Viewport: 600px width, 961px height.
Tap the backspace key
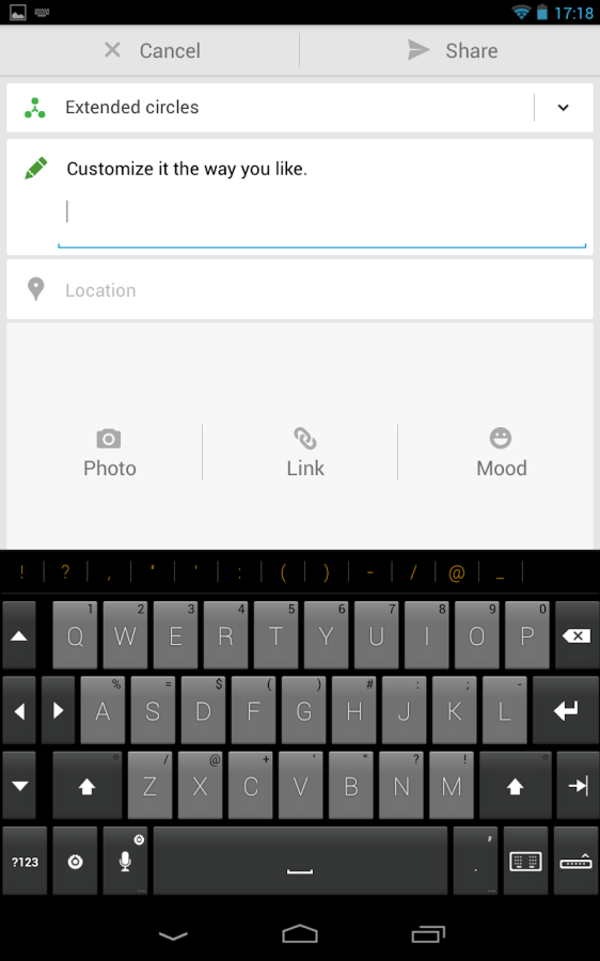576,636
